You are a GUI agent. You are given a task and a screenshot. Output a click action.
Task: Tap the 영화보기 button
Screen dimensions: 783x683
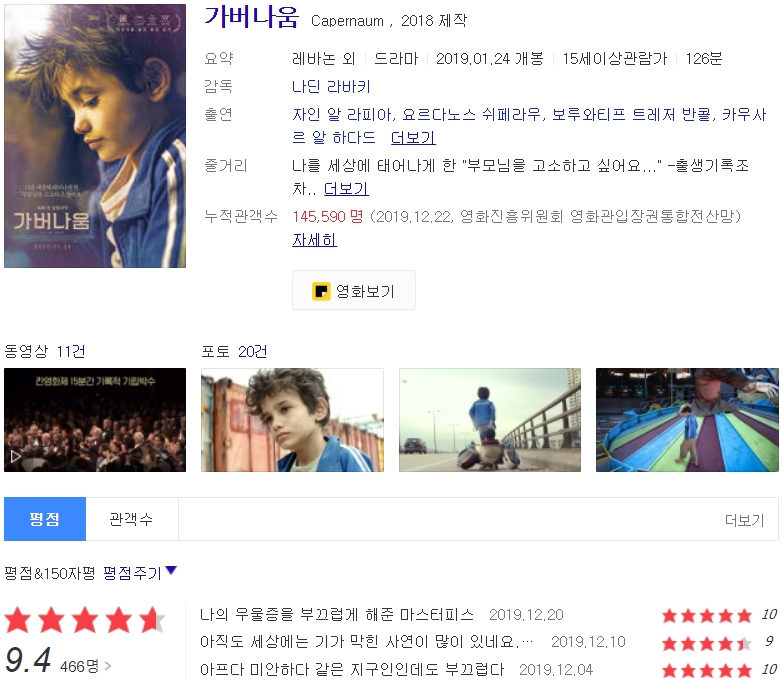[x=353, y=291]
